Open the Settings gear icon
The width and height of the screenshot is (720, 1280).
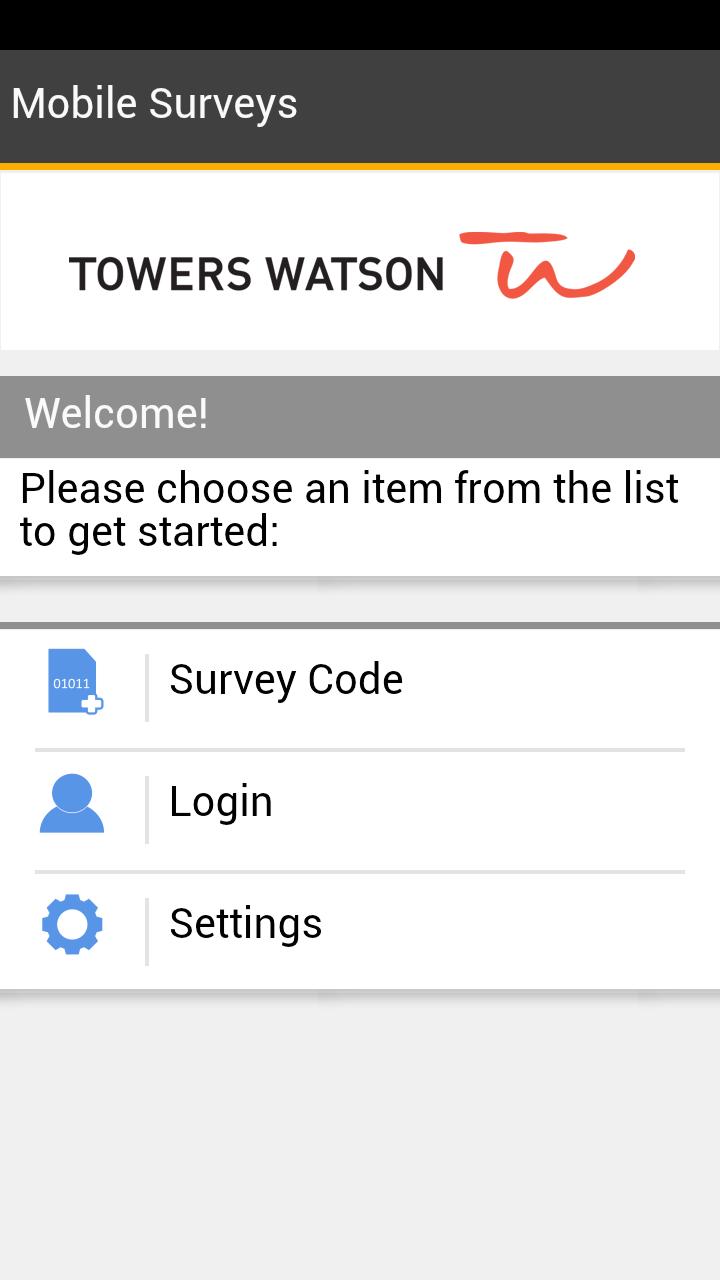point(71,925)
